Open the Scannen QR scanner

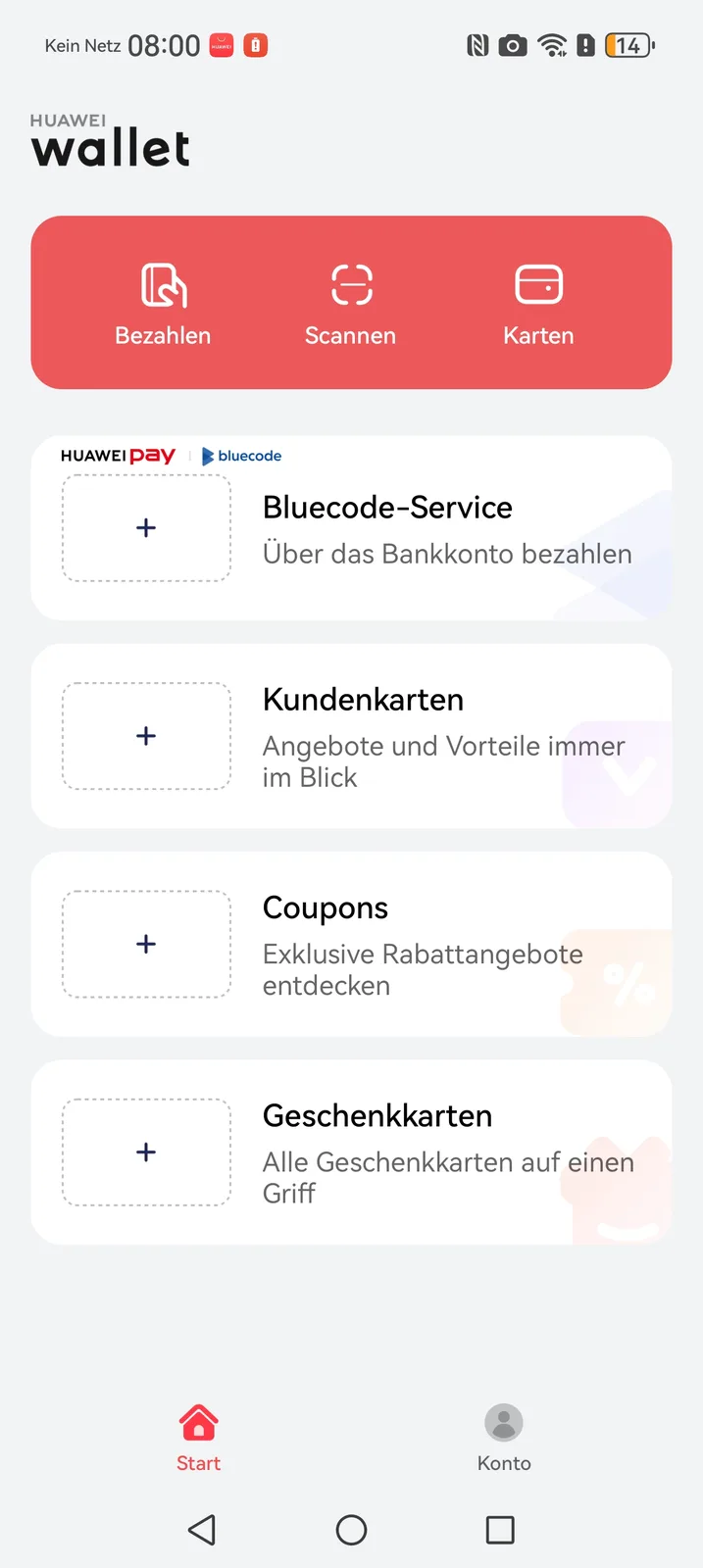pos(350,304)
